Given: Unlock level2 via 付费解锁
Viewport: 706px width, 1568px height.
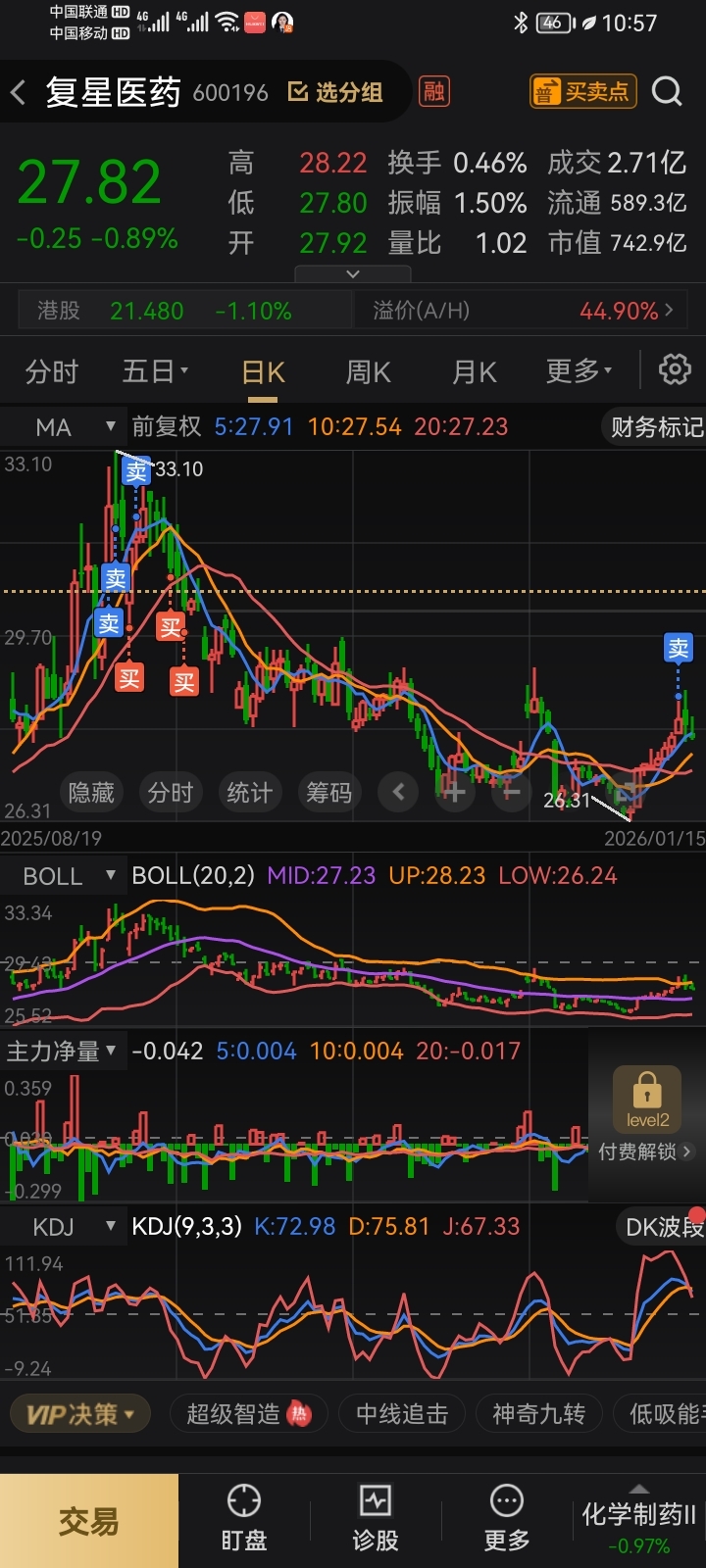Looking at the screenshot, I should [645, 1151].
